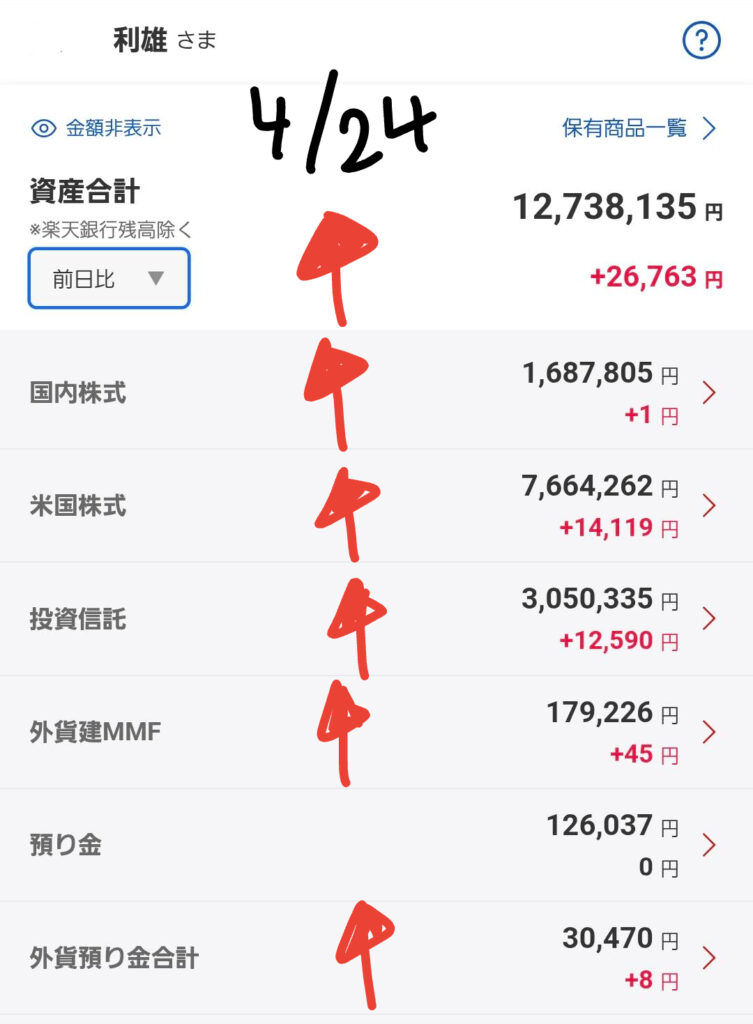
Task: Open the 米国株式 row
Action: point(376,506)
